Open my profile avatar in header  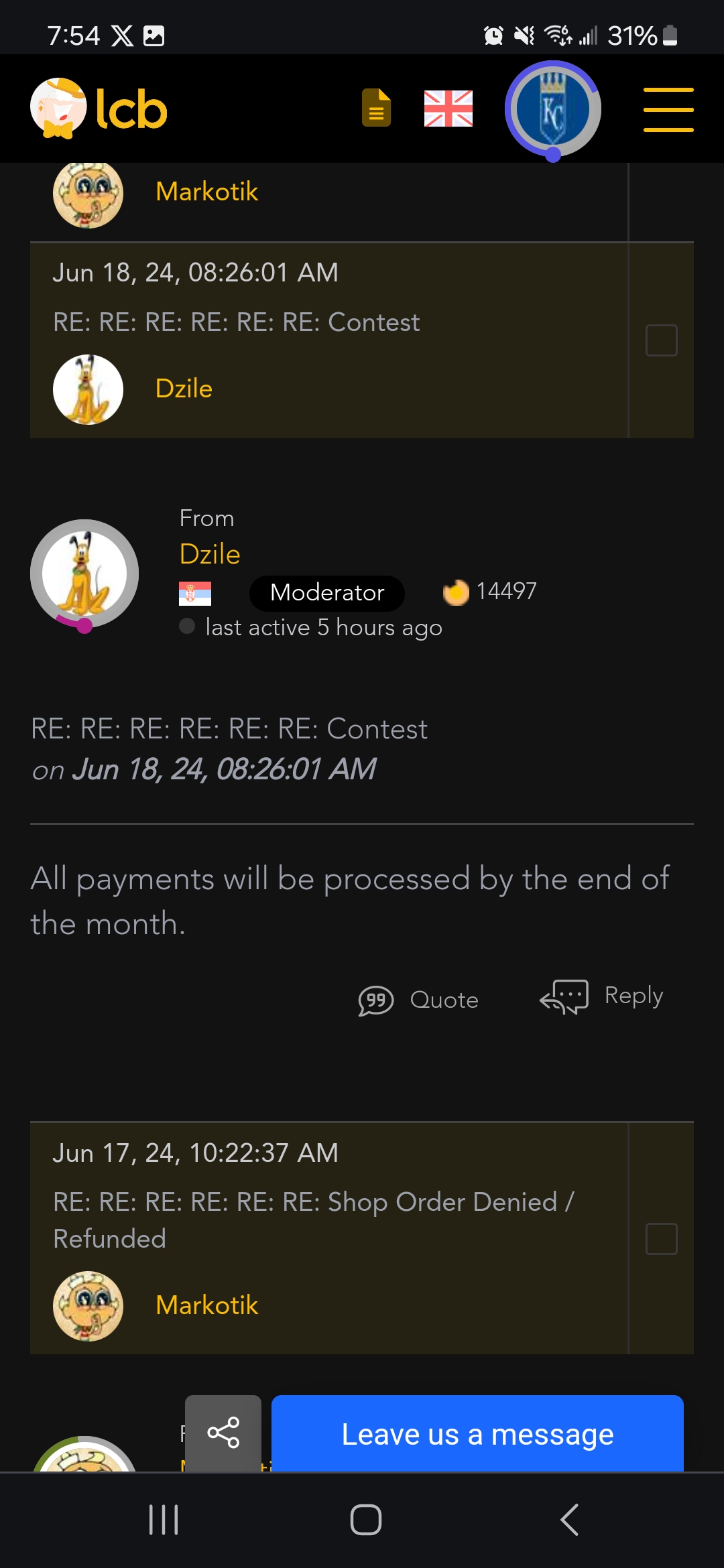[x=552, y=109]
